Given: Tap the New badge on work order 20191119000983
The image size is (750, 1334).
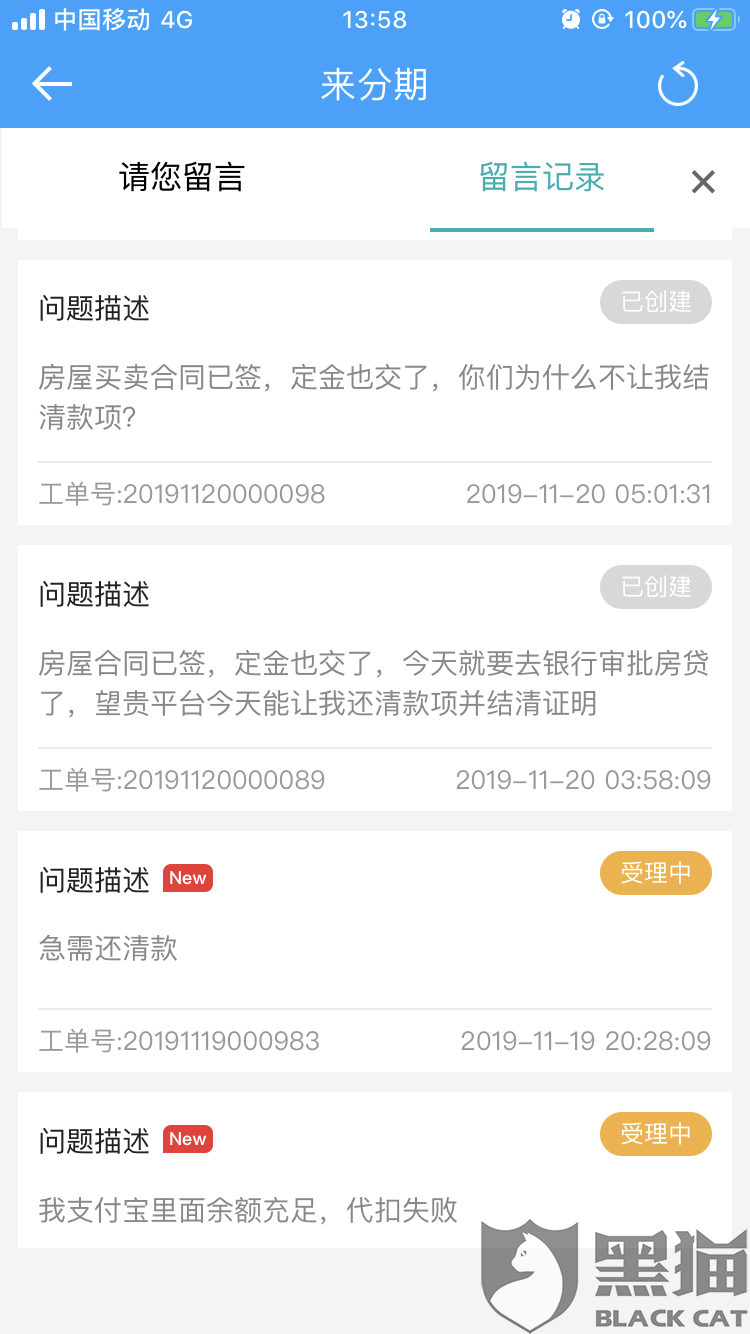Looking at the screenshot, I should tap(187, 877).
